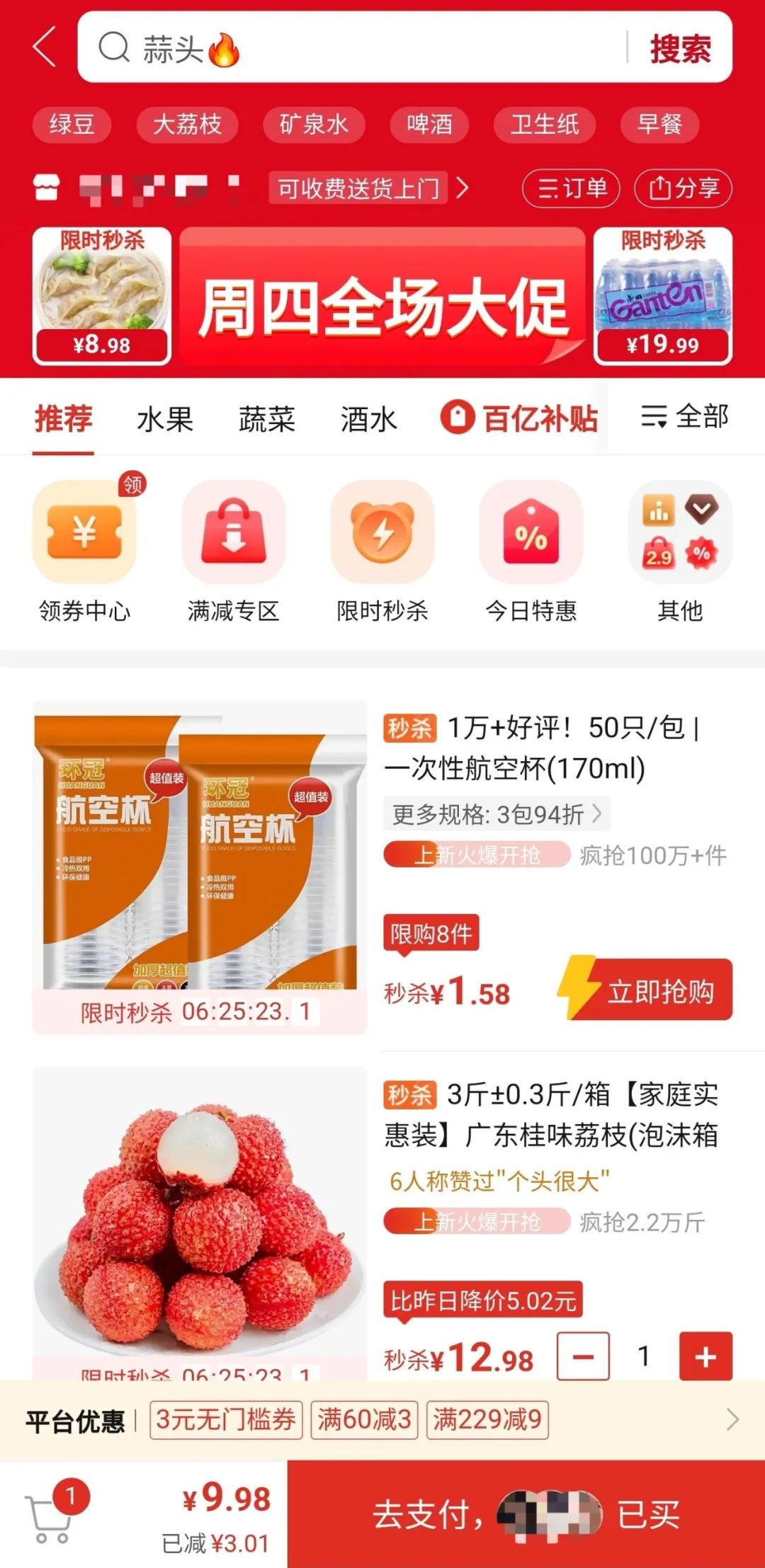Open the ¥8.98 dumplings flash deal
Screen dimensions: 765x1568
click(102, 295)
